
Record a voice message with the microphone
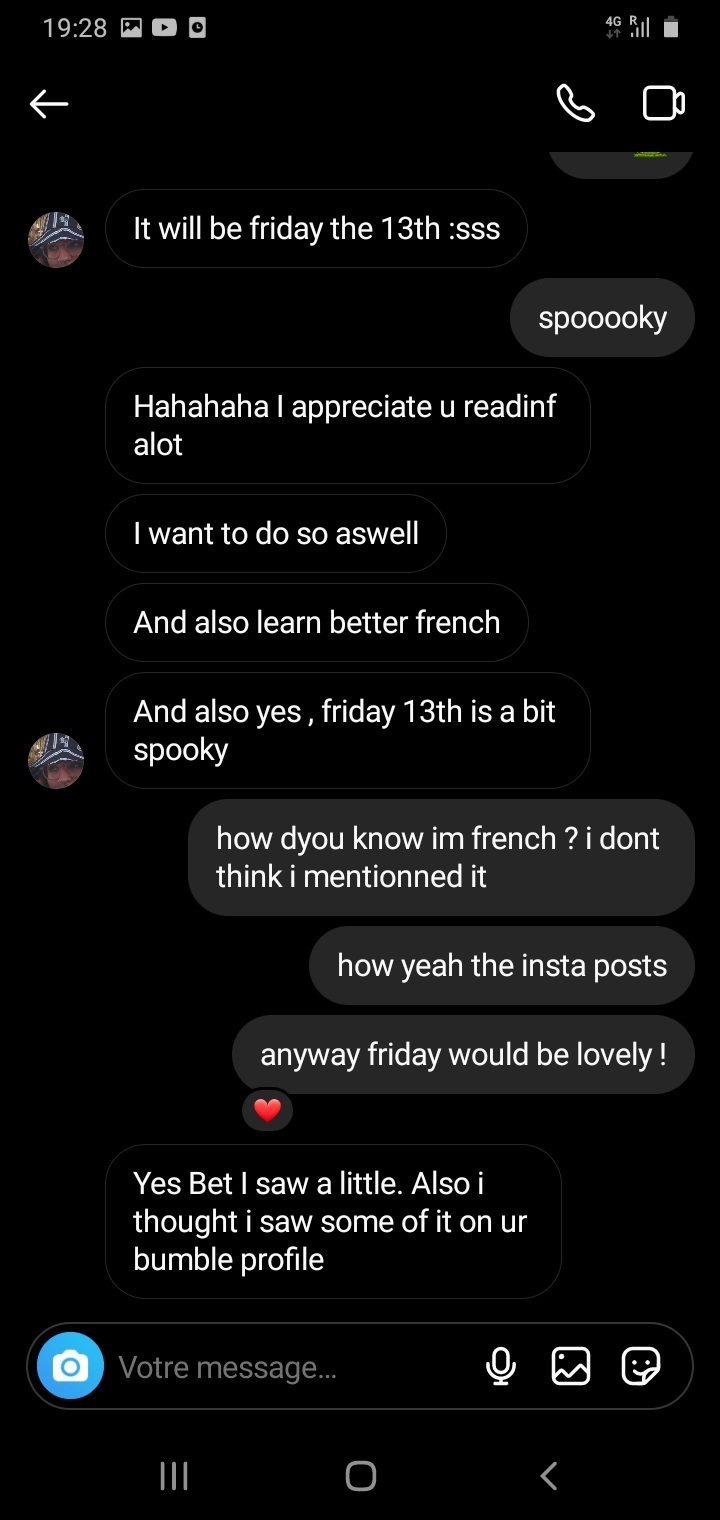501,1366
